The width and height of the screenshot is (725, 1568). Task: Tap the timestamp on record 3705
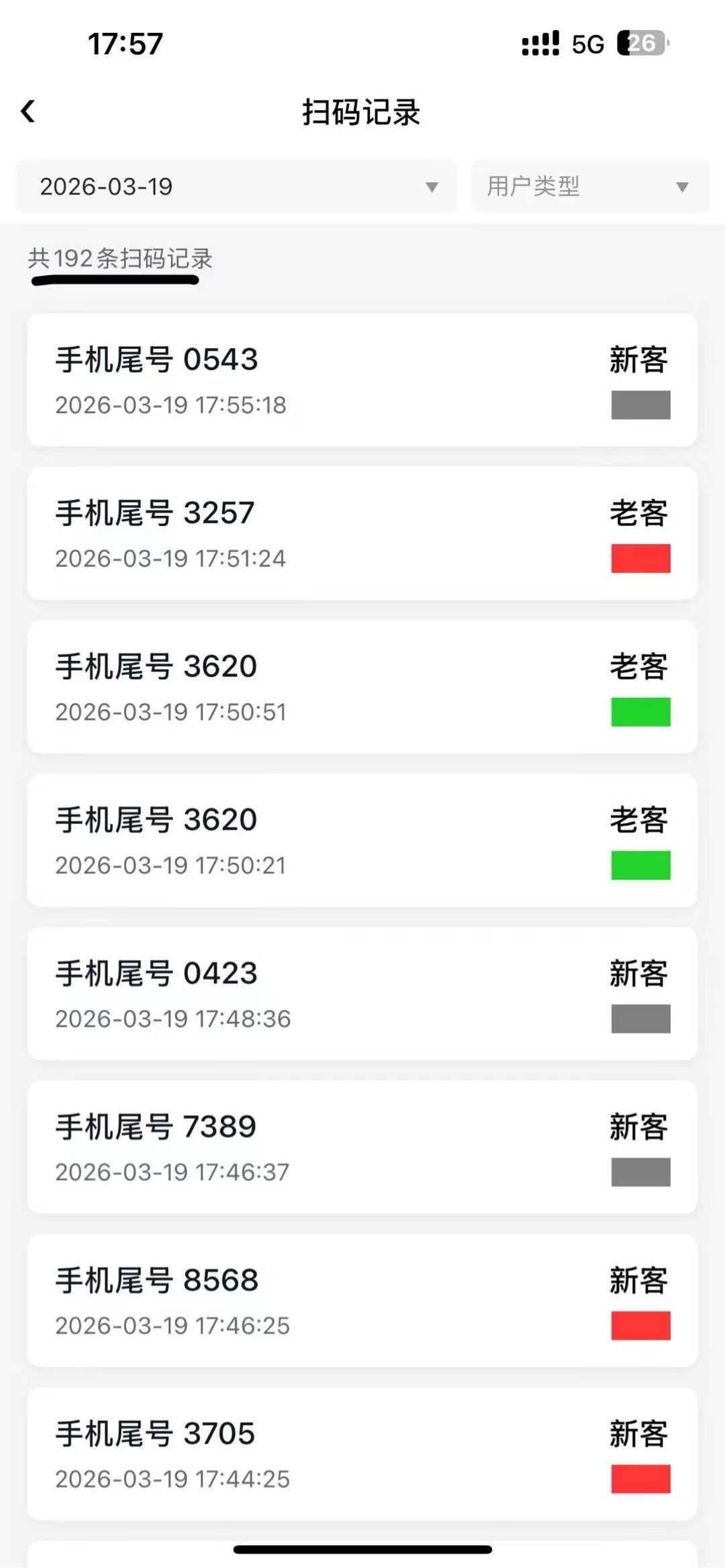173,1477
